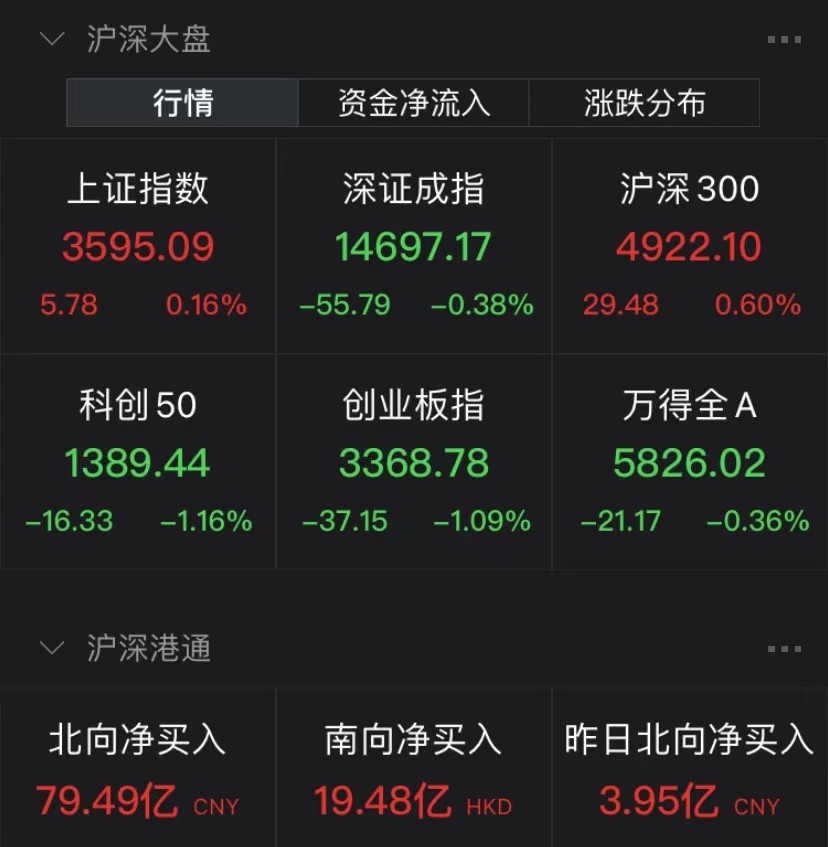Image resolution: width=828 pixels, height=847 pixels.
Task: Open the 北向净买入 card
Action: (138, 770)
